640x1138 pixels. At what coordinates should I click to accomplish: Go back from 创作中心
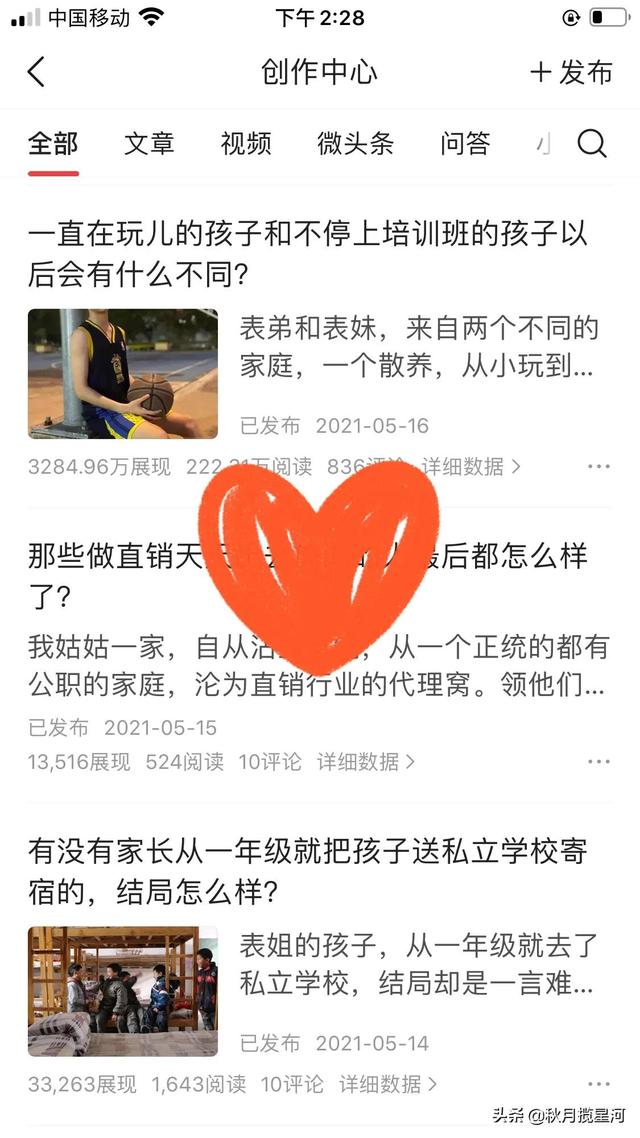click(37, 72)
